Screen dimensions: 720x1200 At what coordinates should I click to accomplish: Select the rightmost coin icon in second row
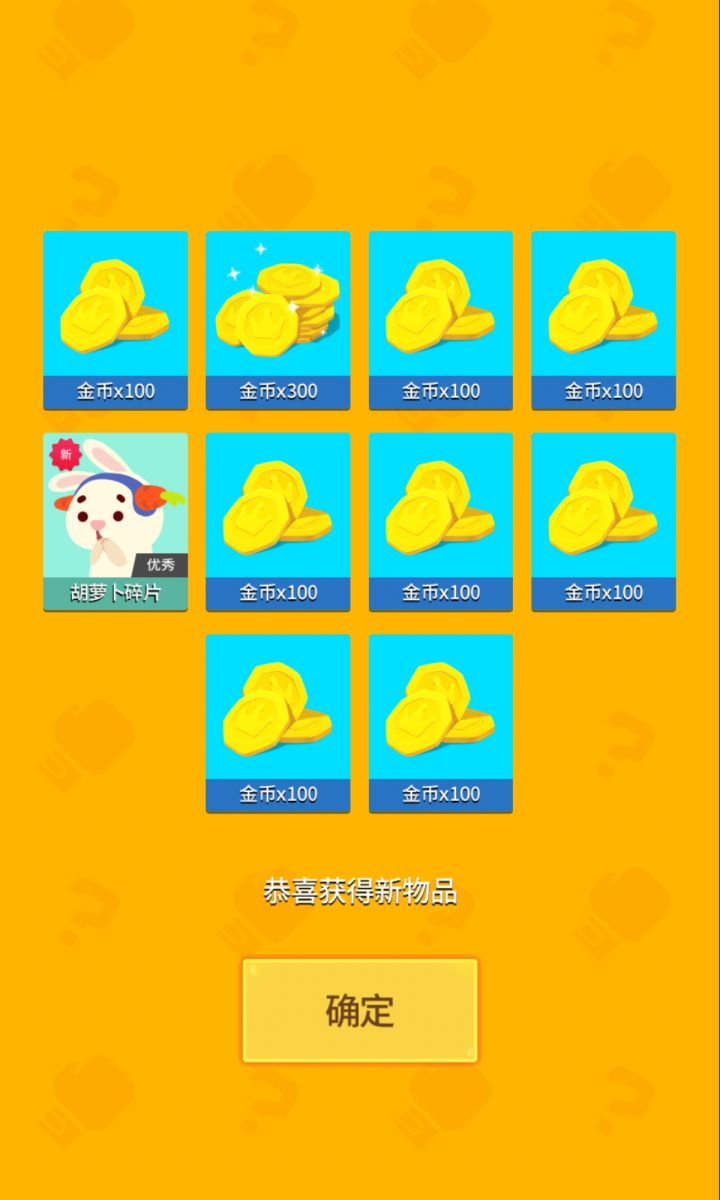pyautogui.click(x=604, y=507)
